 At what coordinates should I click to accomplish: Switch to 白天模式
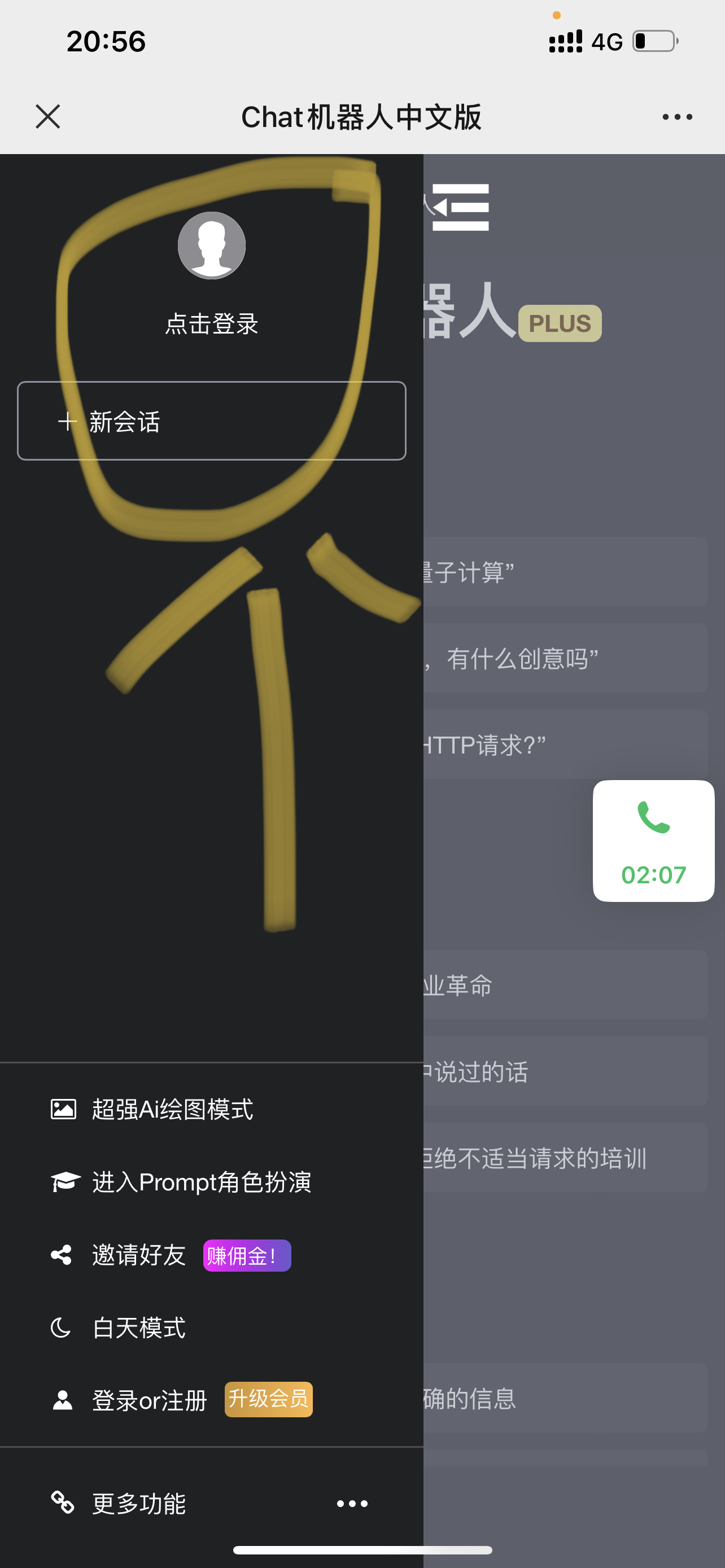(139, 1328)
